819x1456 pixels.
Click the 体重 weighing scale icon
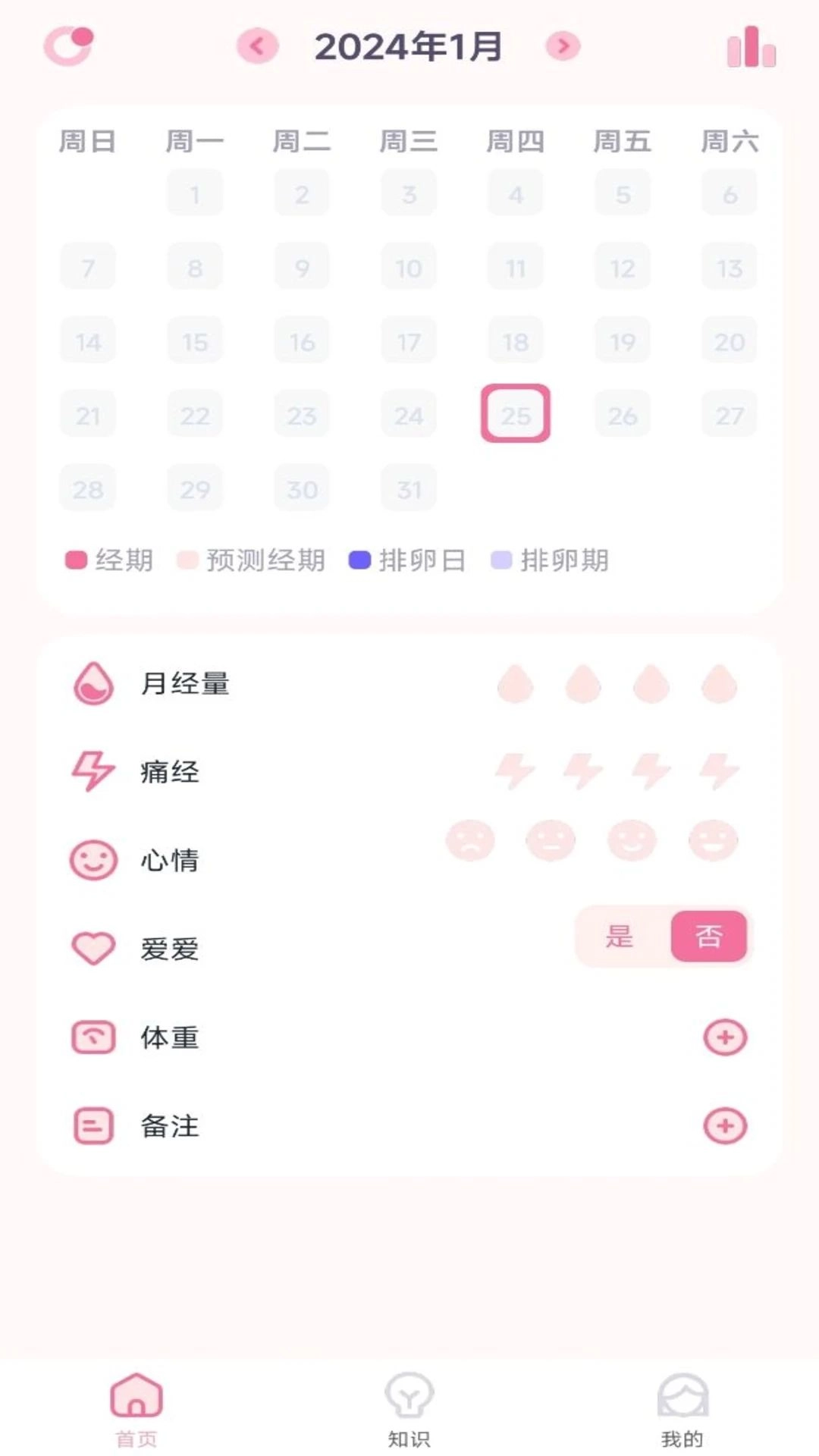click(93, 1037)
